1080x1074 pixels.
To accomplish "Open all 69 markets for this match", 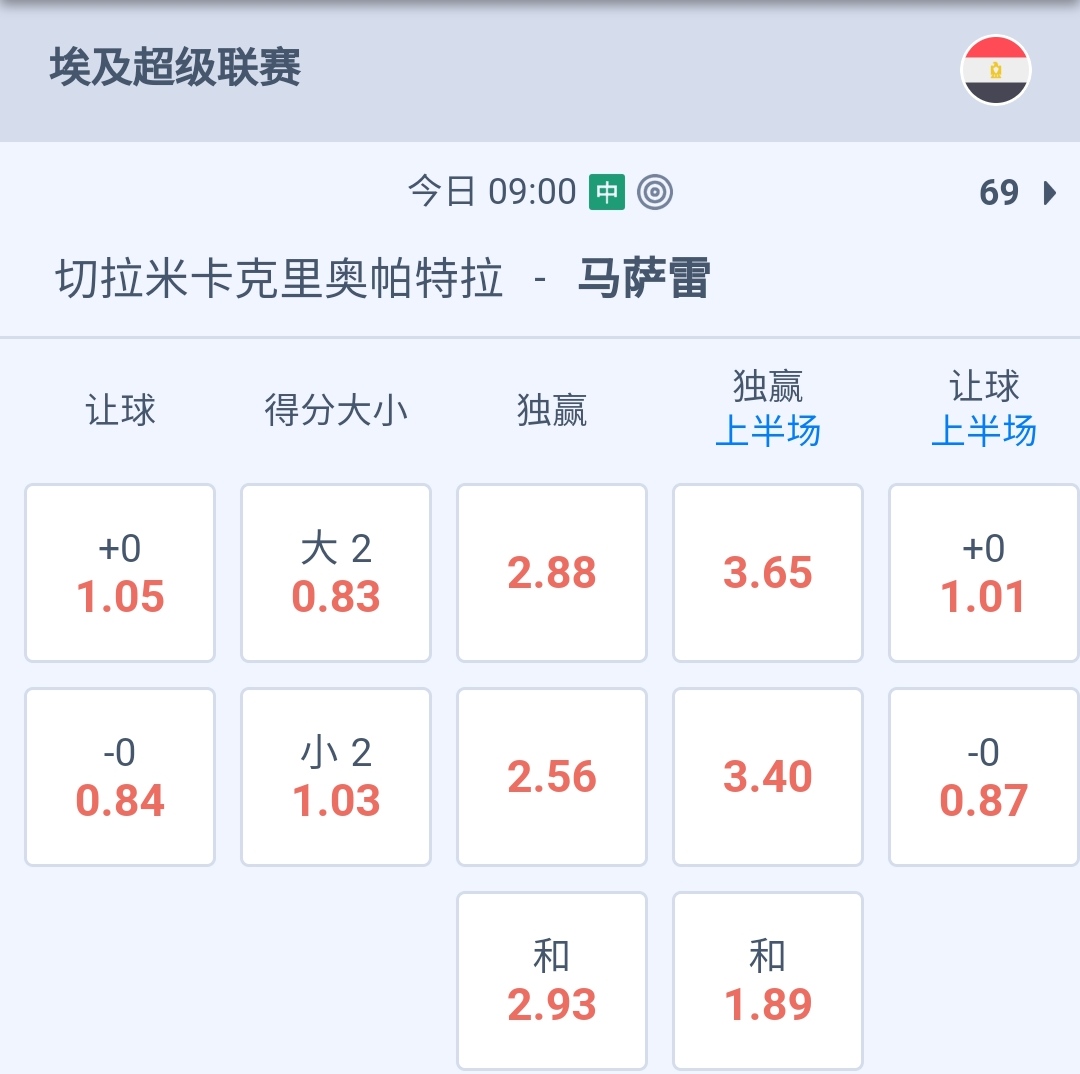I will click(1017, 192).
